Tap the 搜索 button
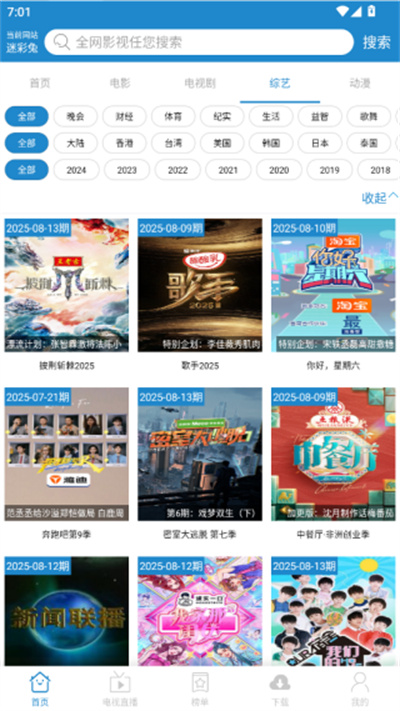Viewport: 400px width, 711px height. pyautogui.click(x=376, y=42)
